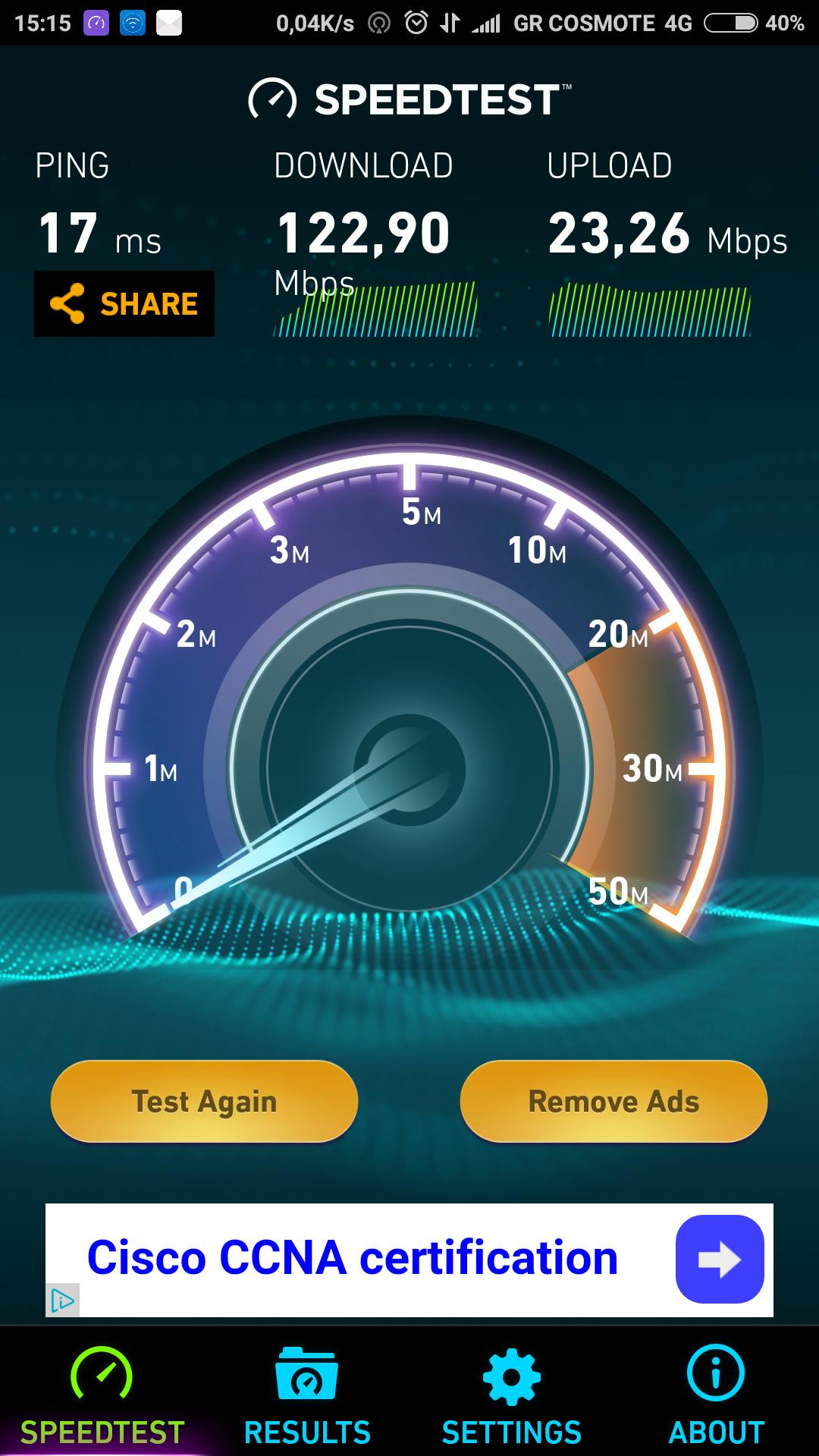
Task: Open the AdChoices info icon
Action: 62,1301
